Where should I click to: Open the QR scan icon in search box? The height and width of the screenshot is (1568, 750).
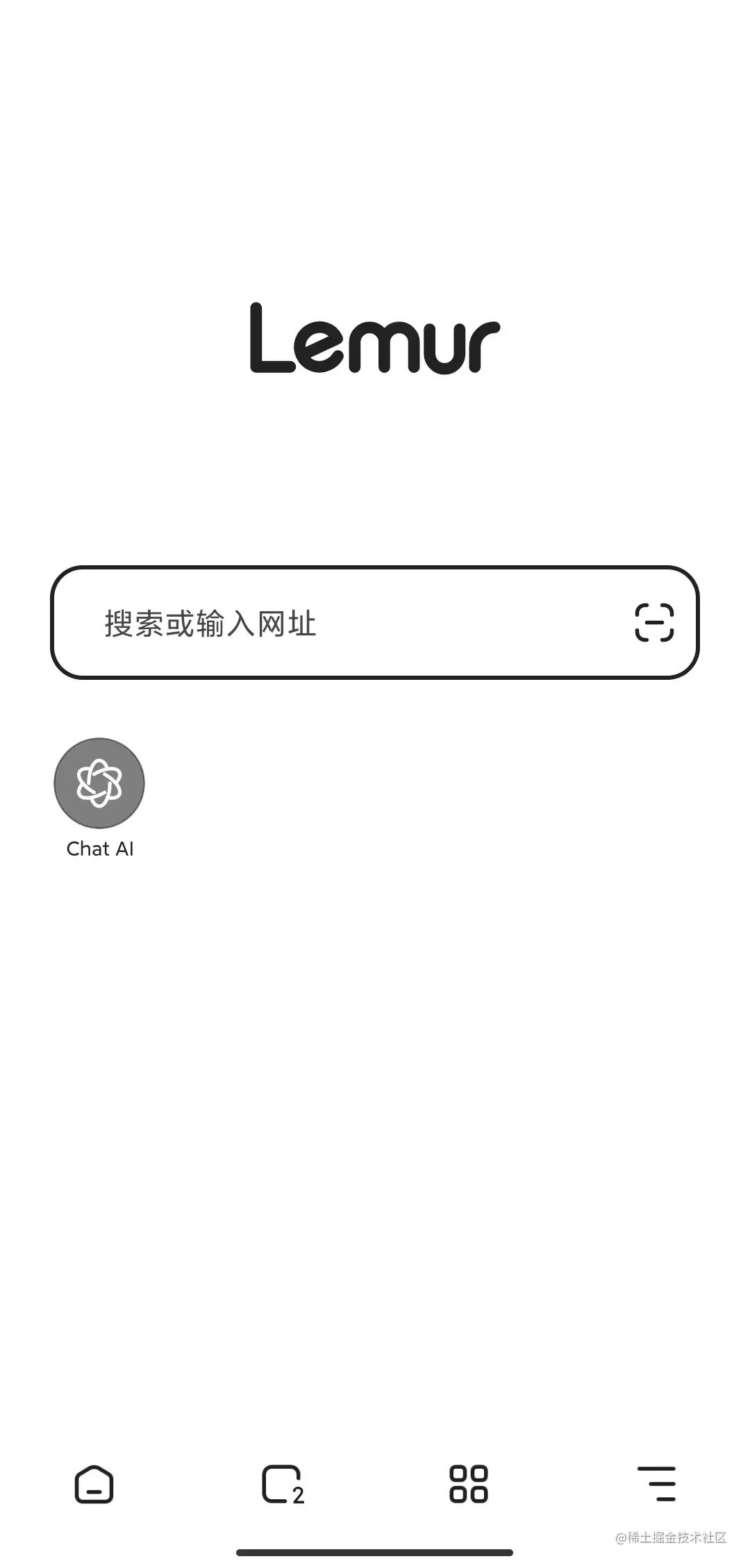(654, 622)
